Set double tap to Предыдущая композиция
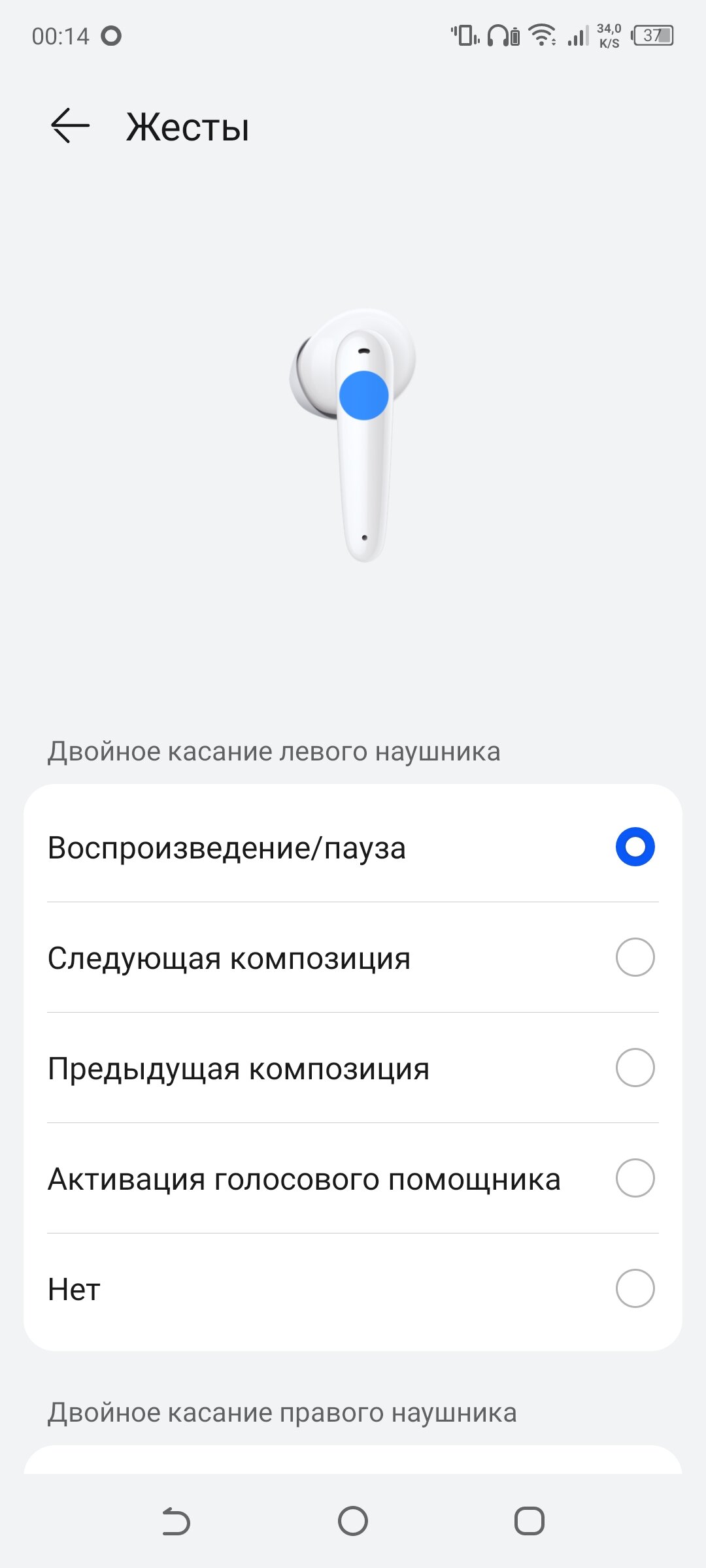 (x=635, y=1068)
